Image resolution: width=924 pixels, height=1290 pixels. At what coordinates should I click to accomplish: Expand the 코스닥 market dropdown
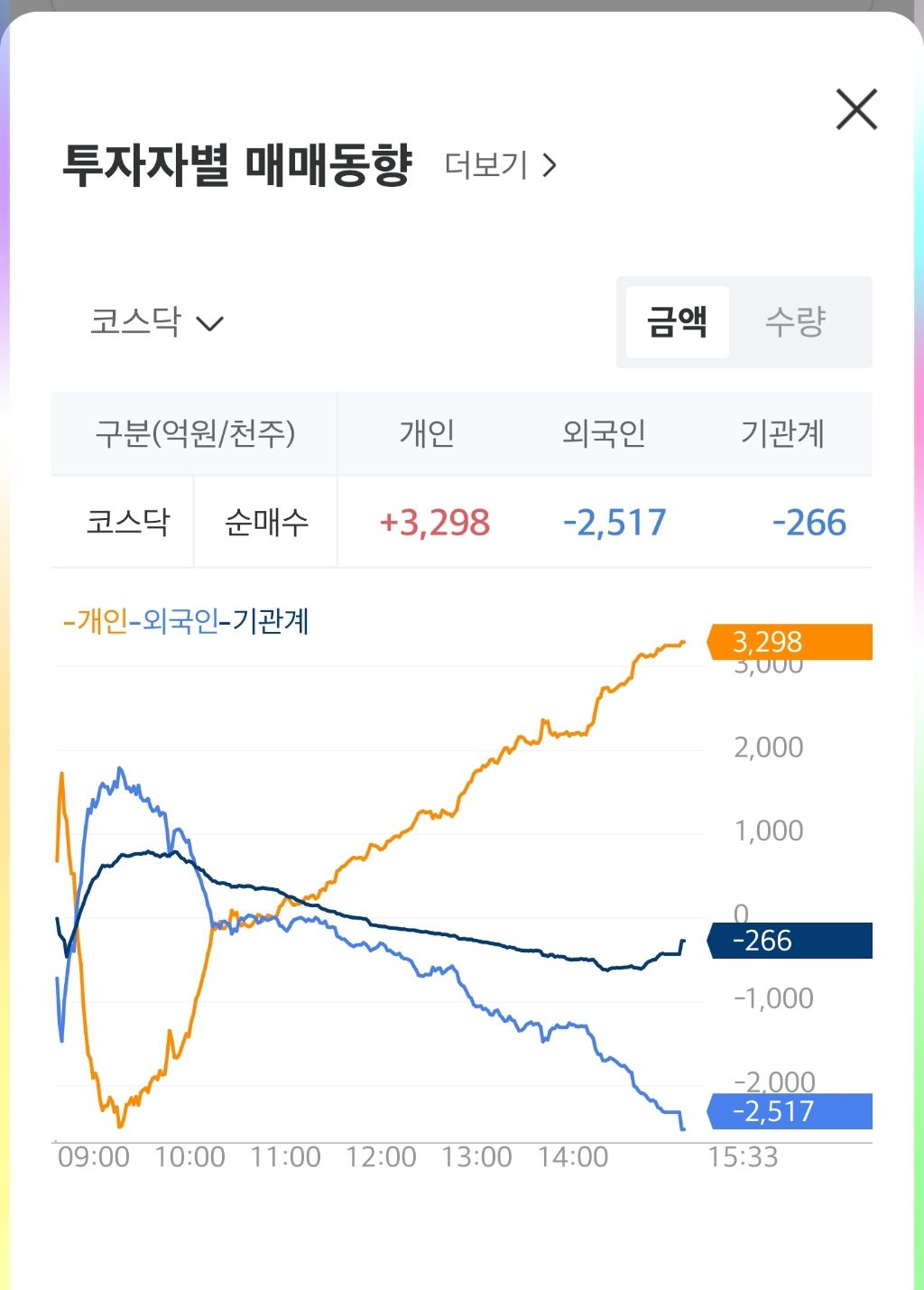click(156, 322)
